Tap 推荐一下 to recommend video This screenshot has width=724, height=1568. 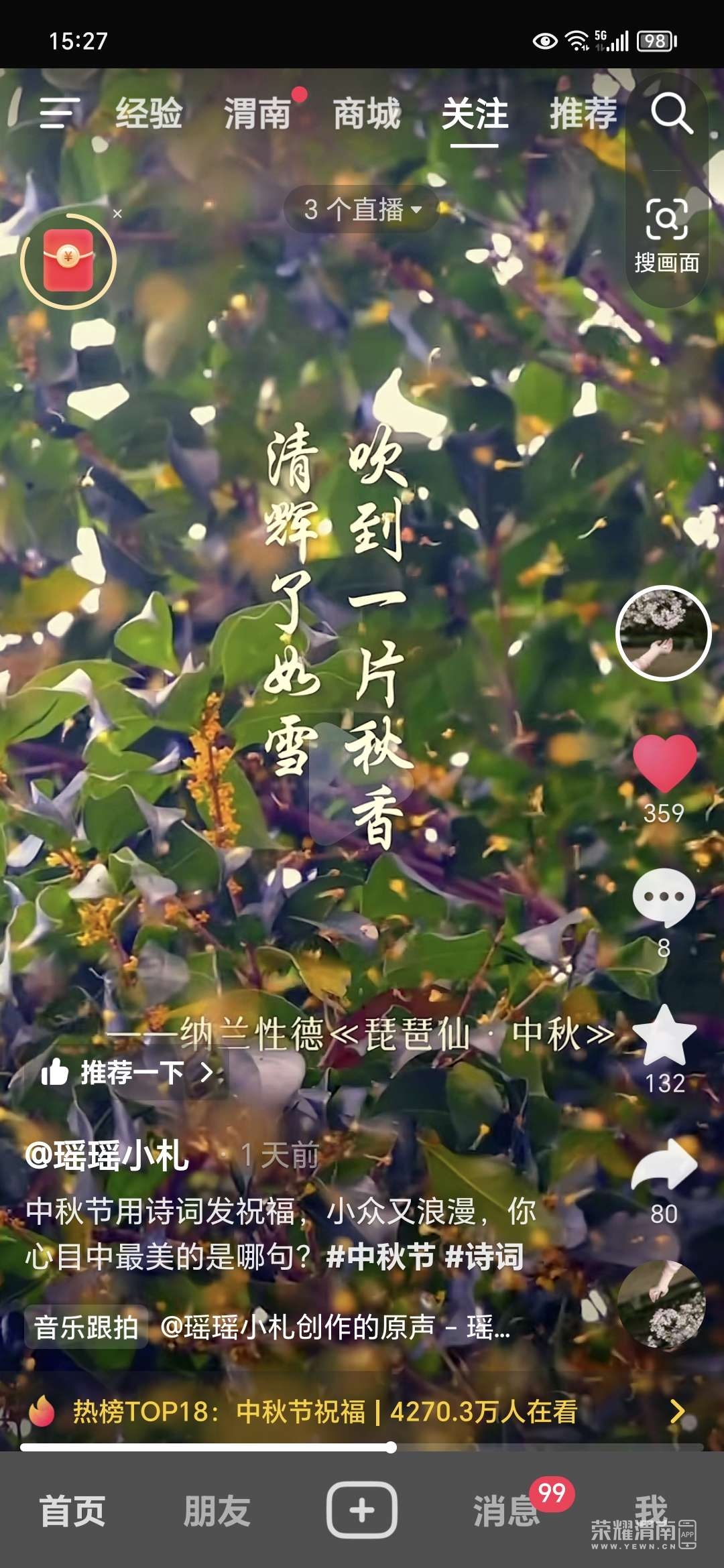(x=127, y=1073)
